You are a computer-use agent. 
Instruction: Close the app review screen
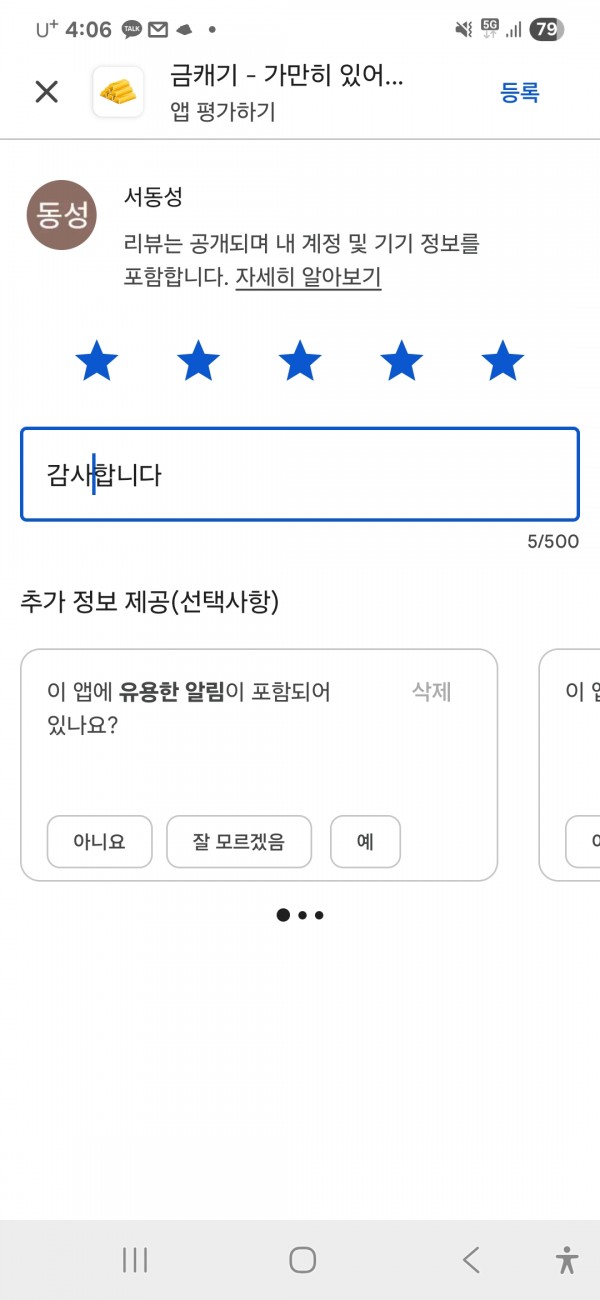(x=46, y=92)
